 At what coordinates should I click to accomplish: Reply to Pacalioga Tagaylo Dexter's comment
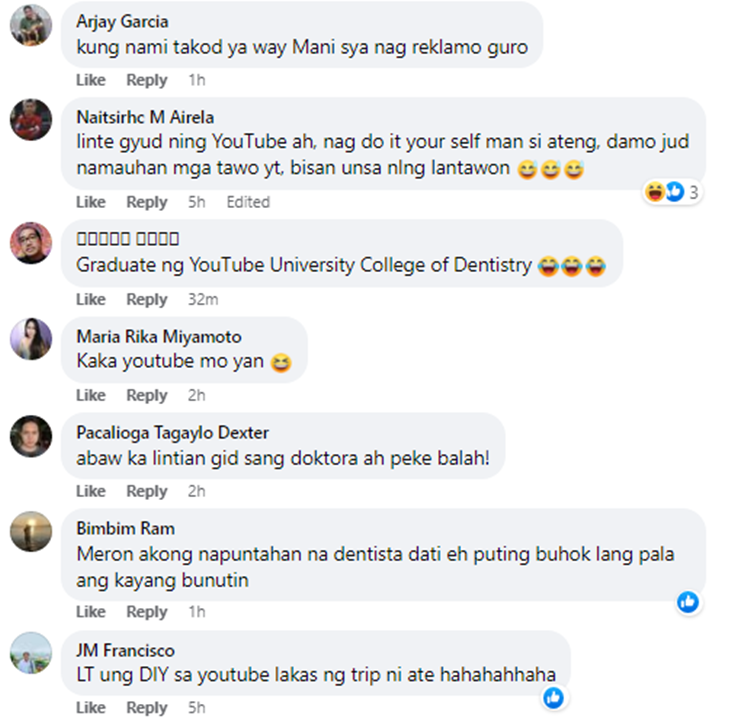point(146,491)
